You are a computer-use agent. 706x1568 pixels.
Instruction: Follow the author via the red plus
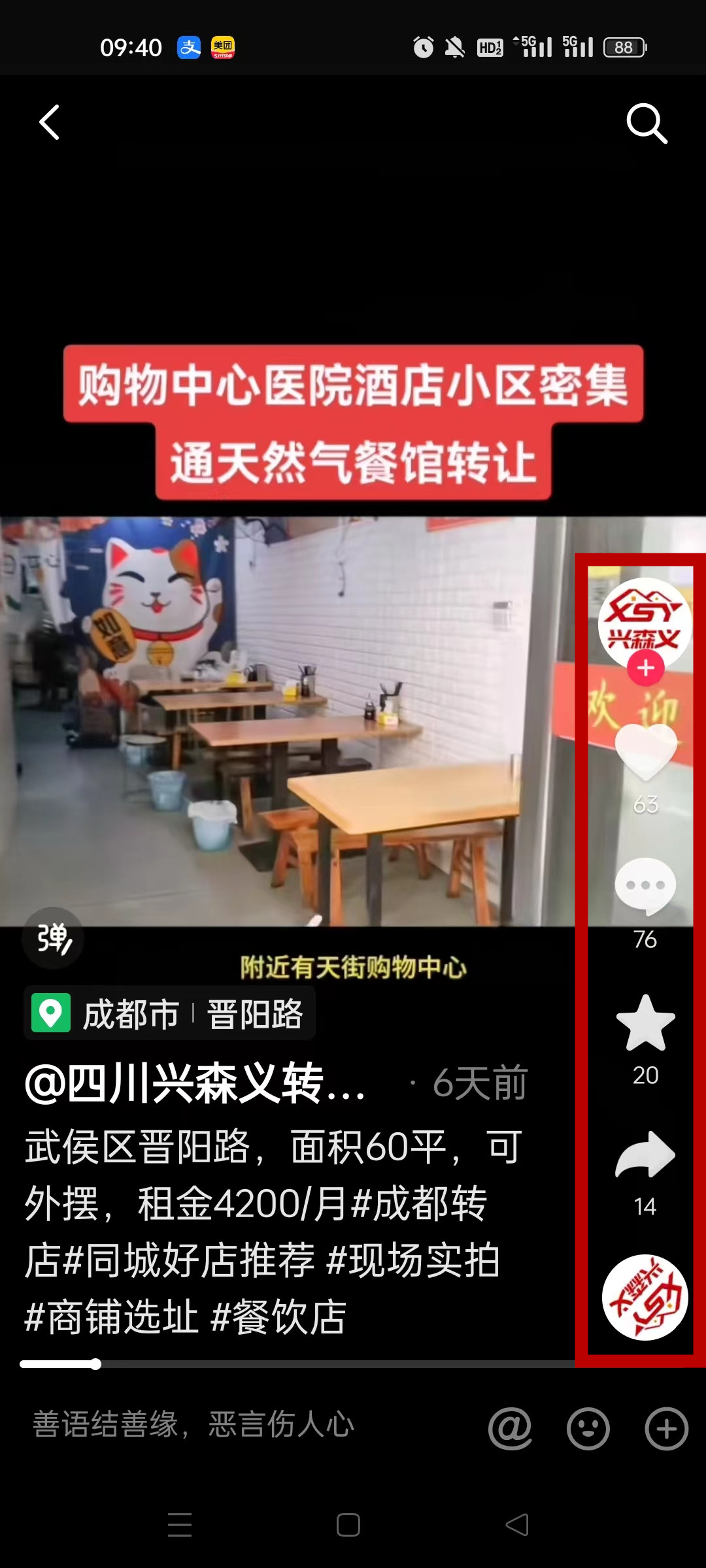click(x=646, y=668)
